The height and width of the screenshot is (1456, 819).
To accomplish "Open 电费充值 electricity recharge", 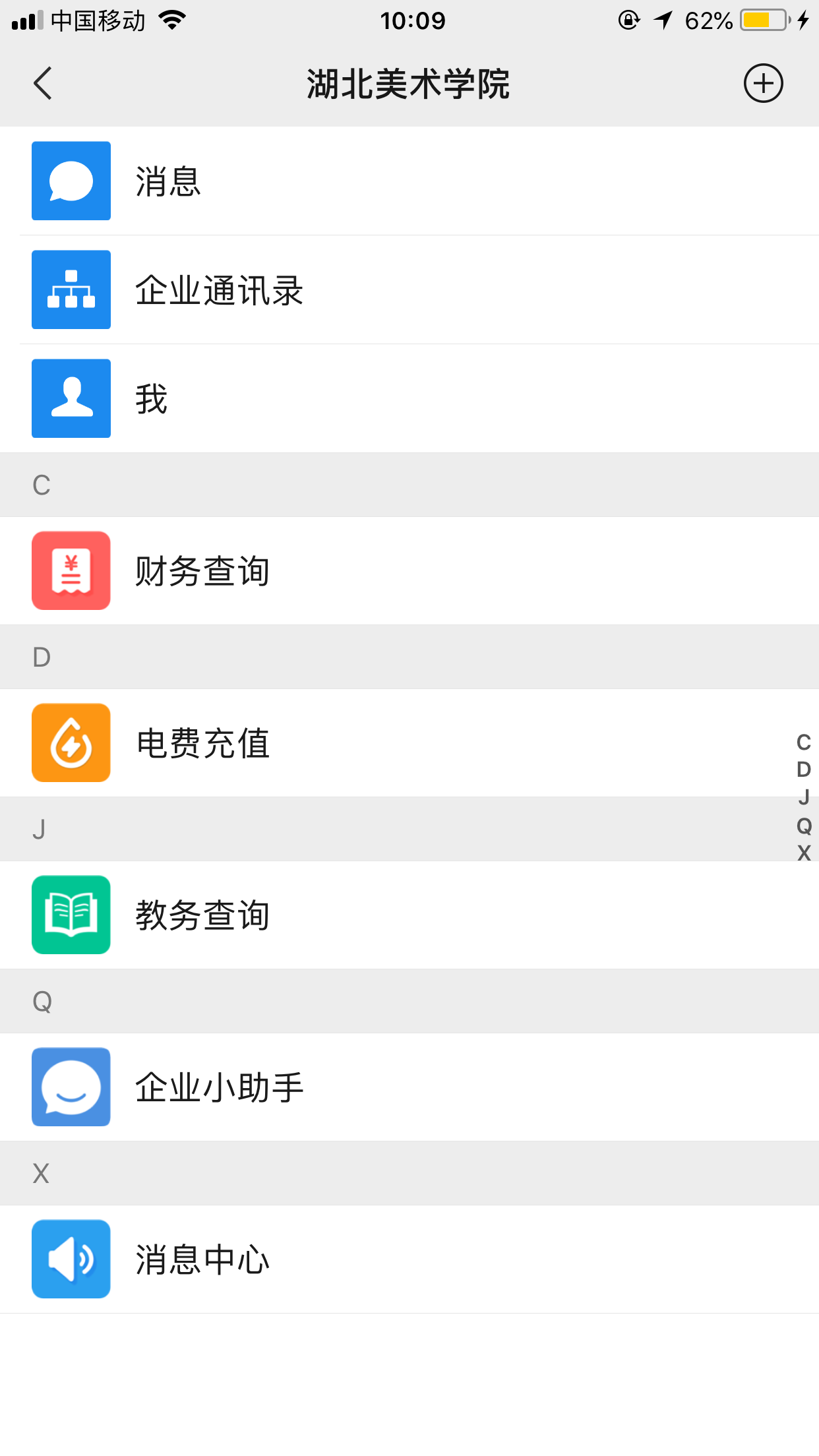I will point(409,743).
